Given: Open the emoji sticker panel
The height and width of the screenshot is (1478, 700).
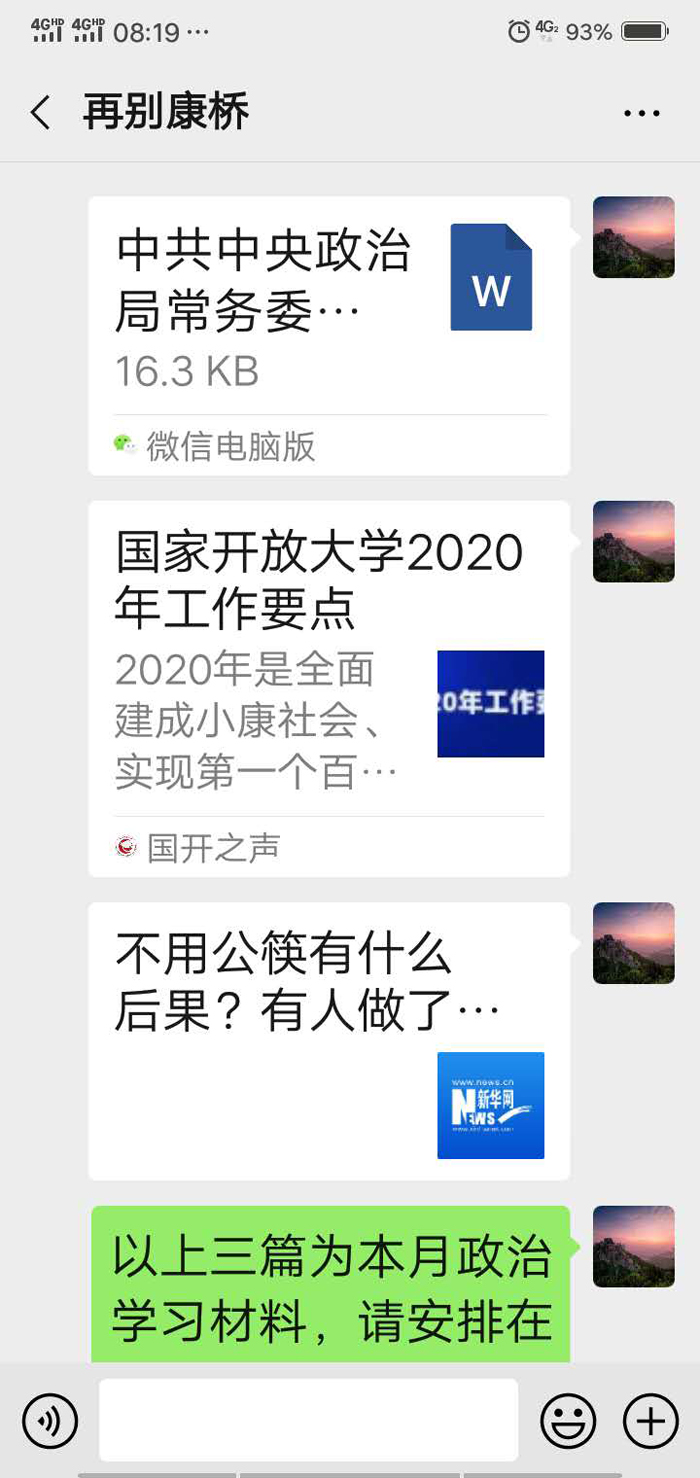Looking at the screenshot, I should coord(568,1420).
